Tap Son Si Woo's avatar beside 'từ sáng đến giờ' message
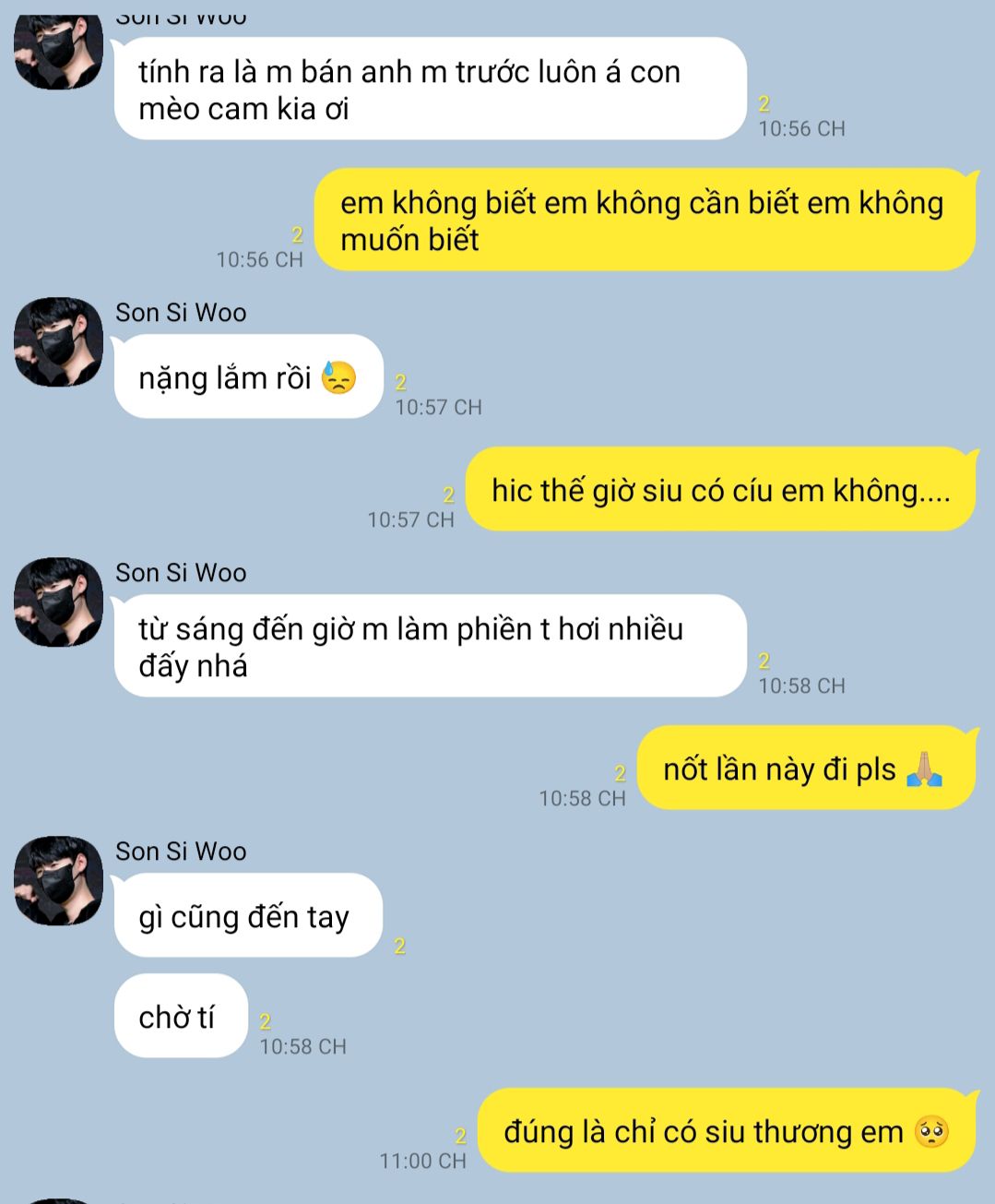This screenshot has height=1204, width=995. coord(58,602)
